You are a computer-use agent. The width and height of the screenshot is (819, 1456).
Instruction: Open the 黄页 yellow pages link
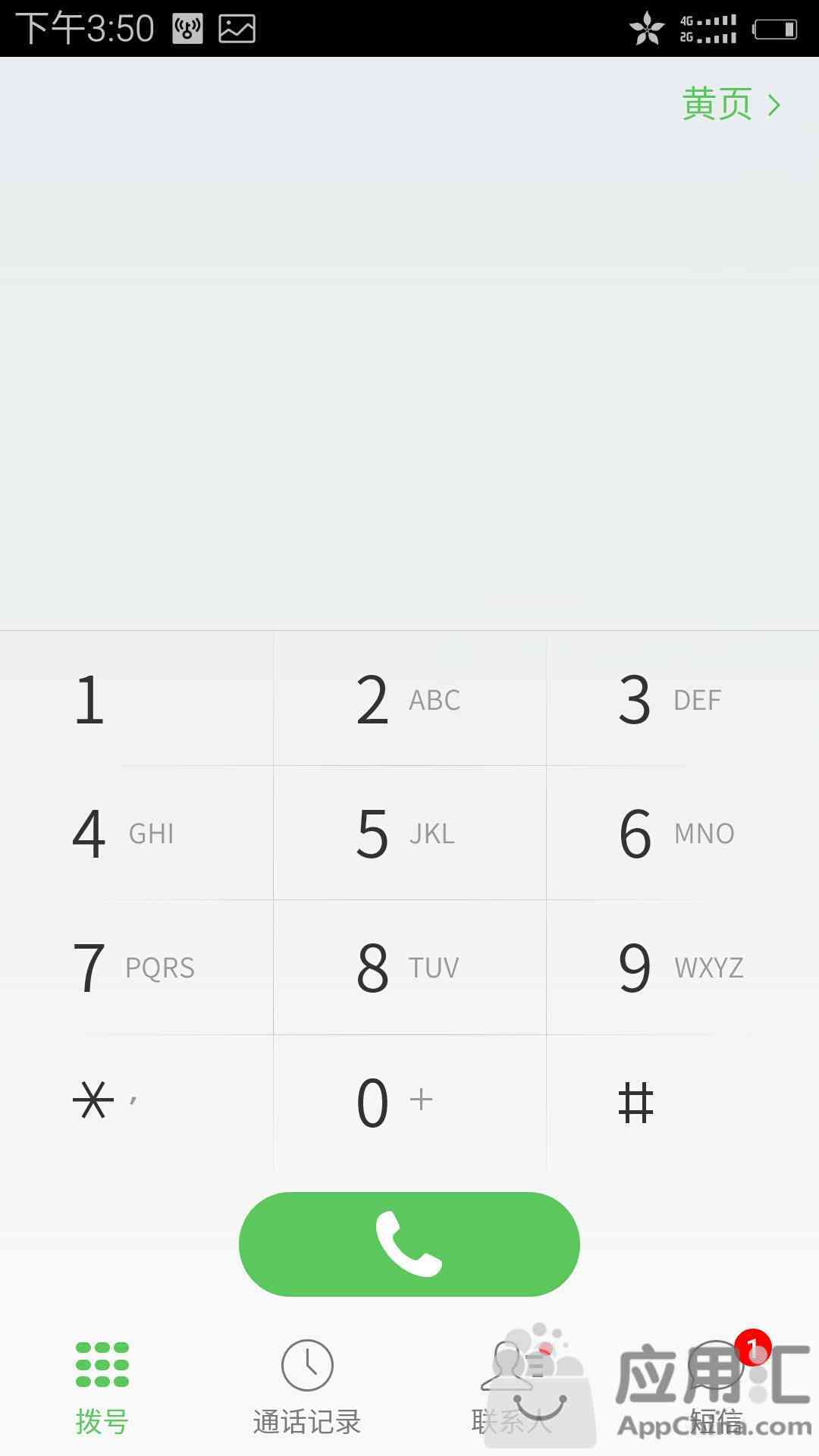tap(731, 104)
